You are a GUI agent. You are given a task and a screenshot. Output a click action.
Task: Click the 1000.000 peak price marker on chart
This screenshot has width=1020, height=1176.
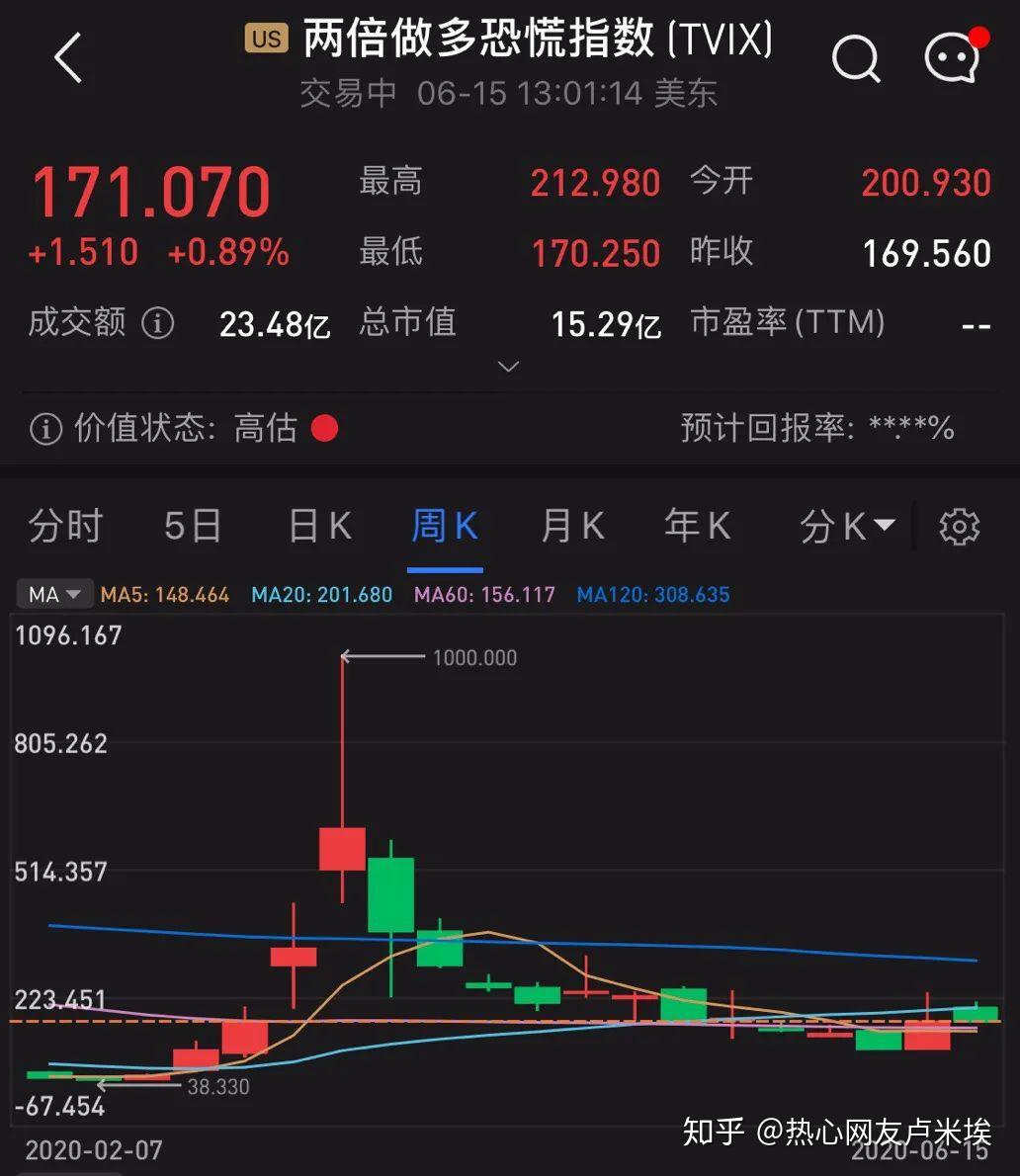click(x=477, y=656)
